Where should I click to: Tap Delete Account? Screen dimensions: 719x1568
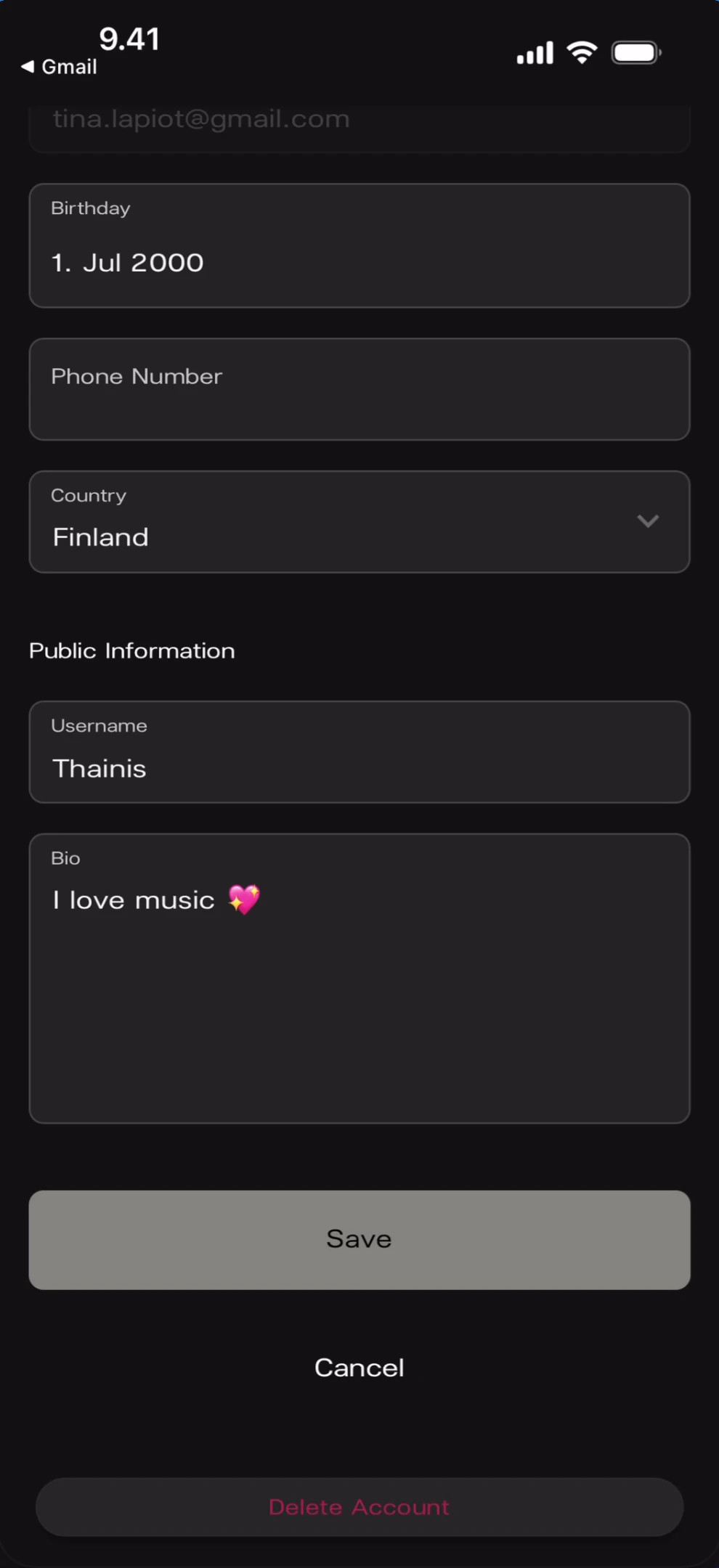click(x=359, y=1506)
